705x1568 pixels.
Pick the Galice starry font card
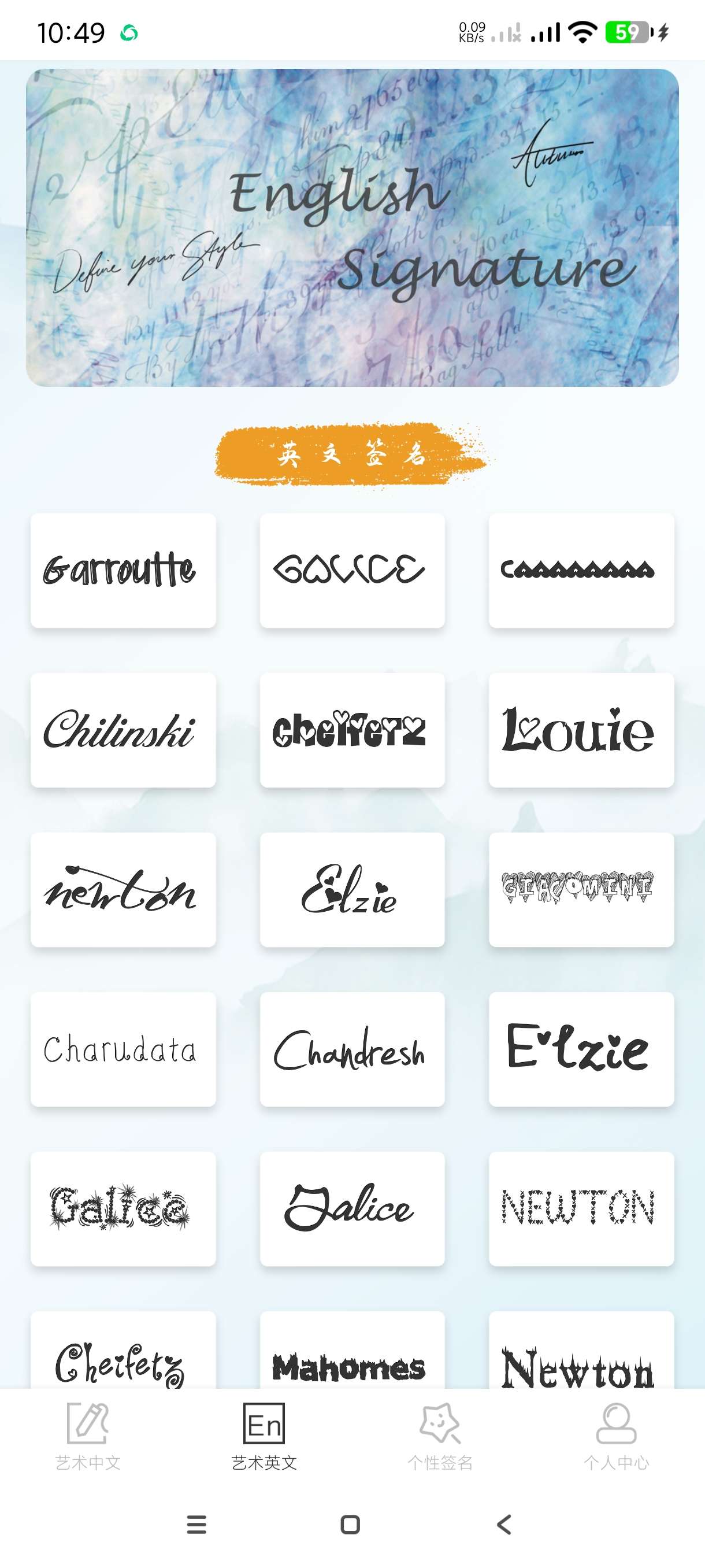pos(123,1208)
